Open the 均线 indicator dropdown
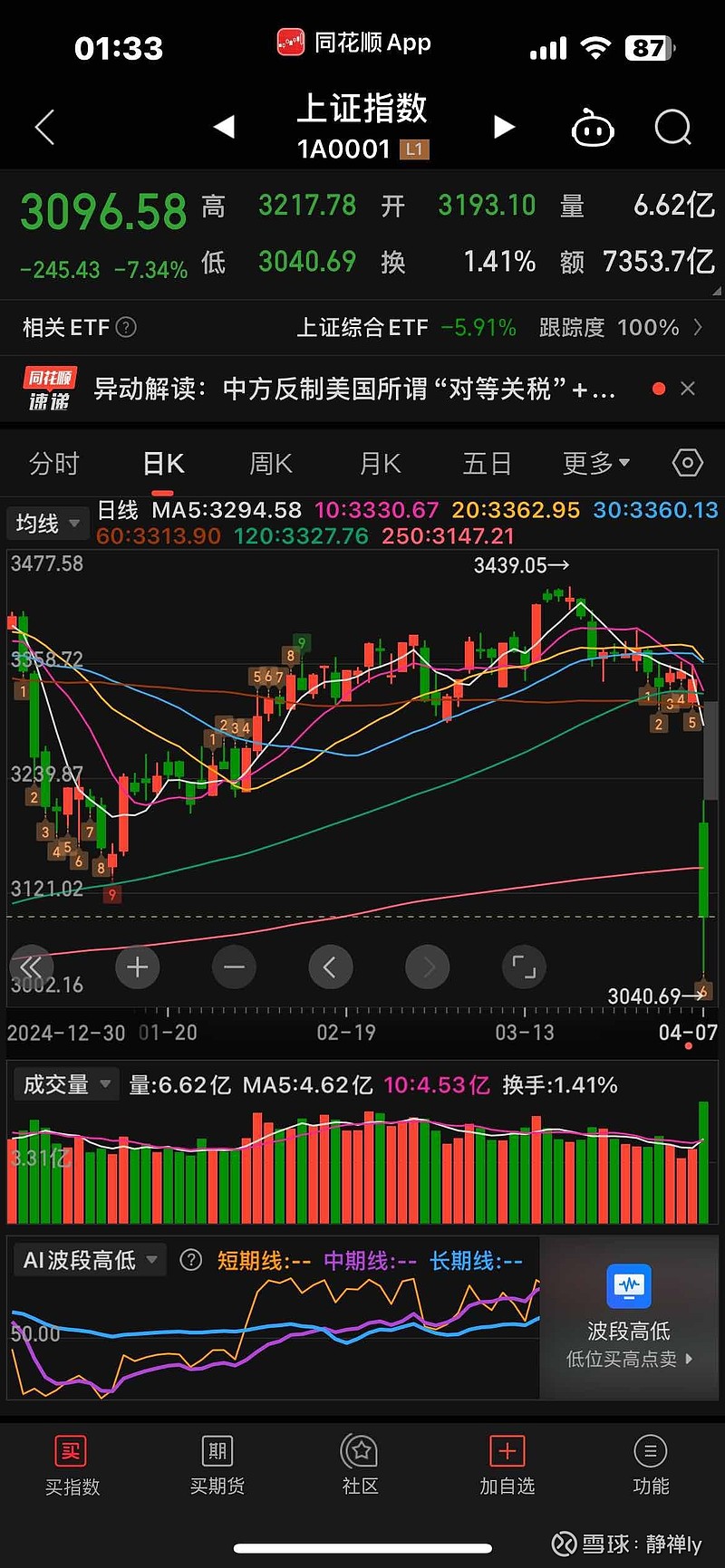The width and height of the screenshot is (725, 1568). tap(47, 523)
